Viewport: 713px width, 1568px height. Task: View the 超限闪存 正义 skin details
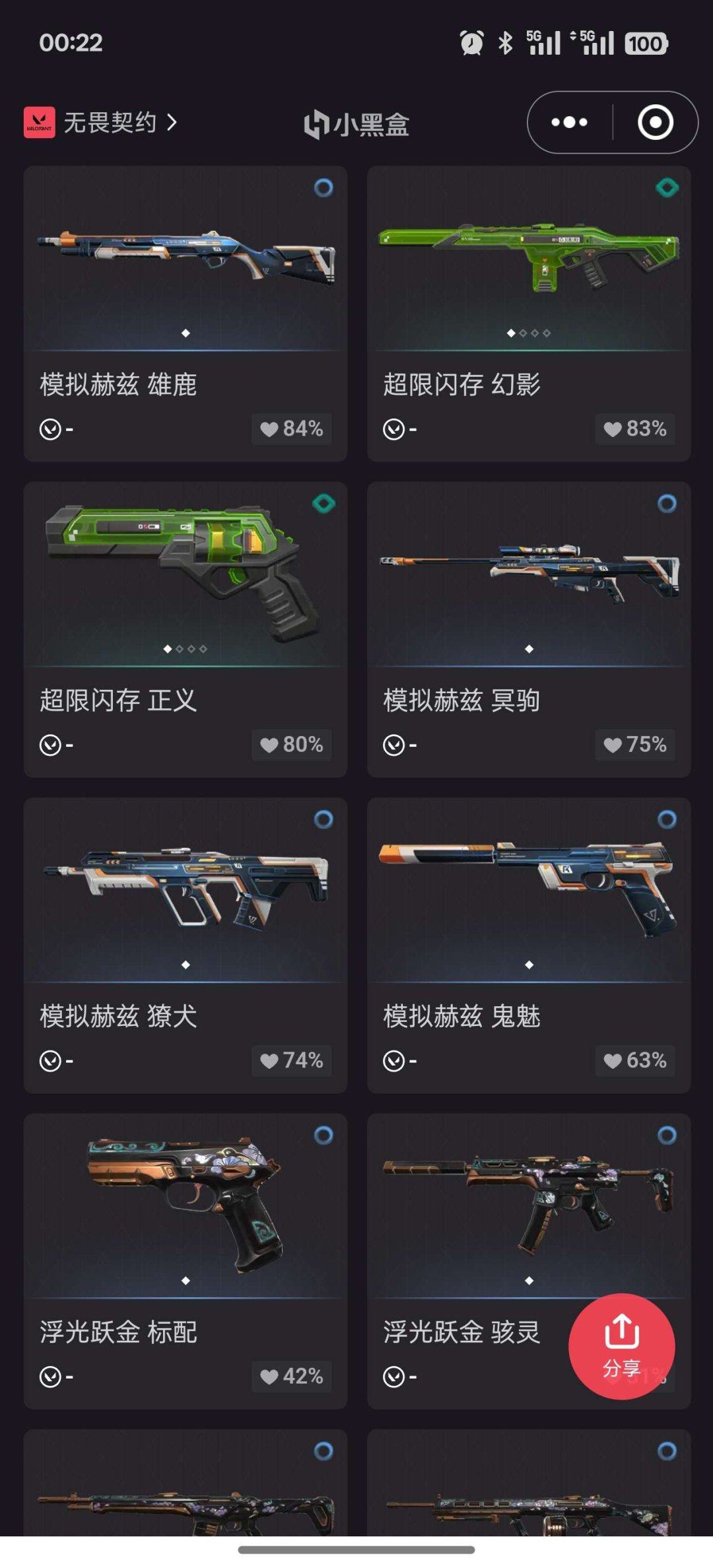(x=185, y=594)
